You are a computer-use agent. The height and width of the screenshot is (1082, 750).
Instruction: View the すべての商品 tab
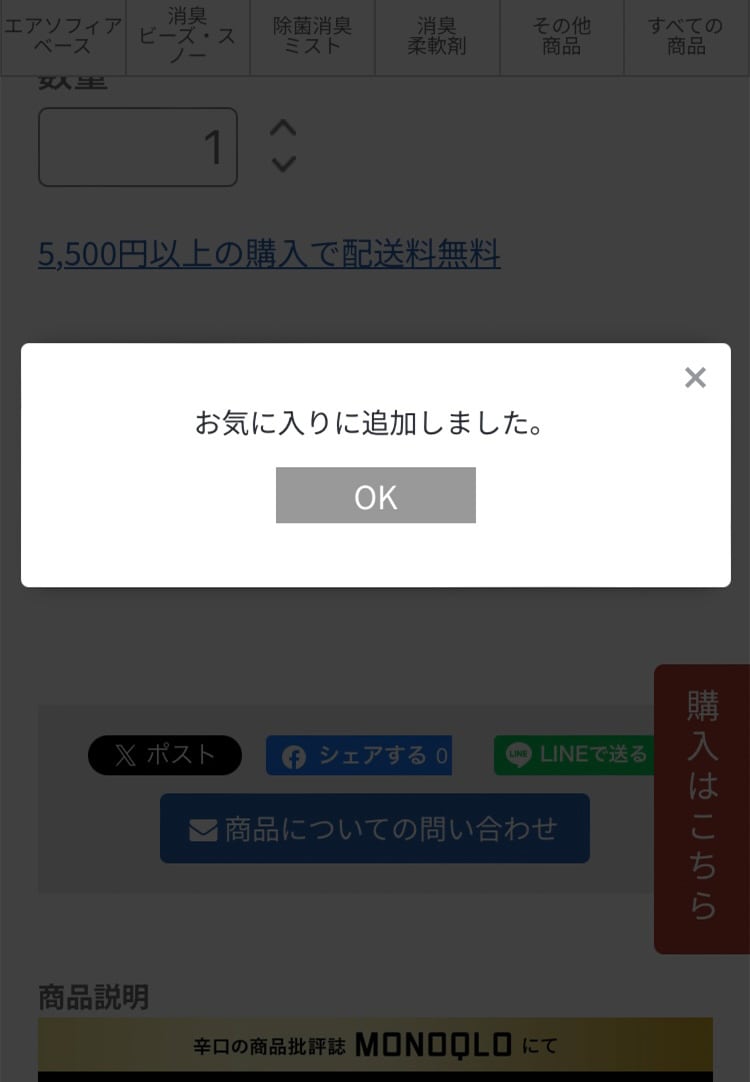(686, 37)
